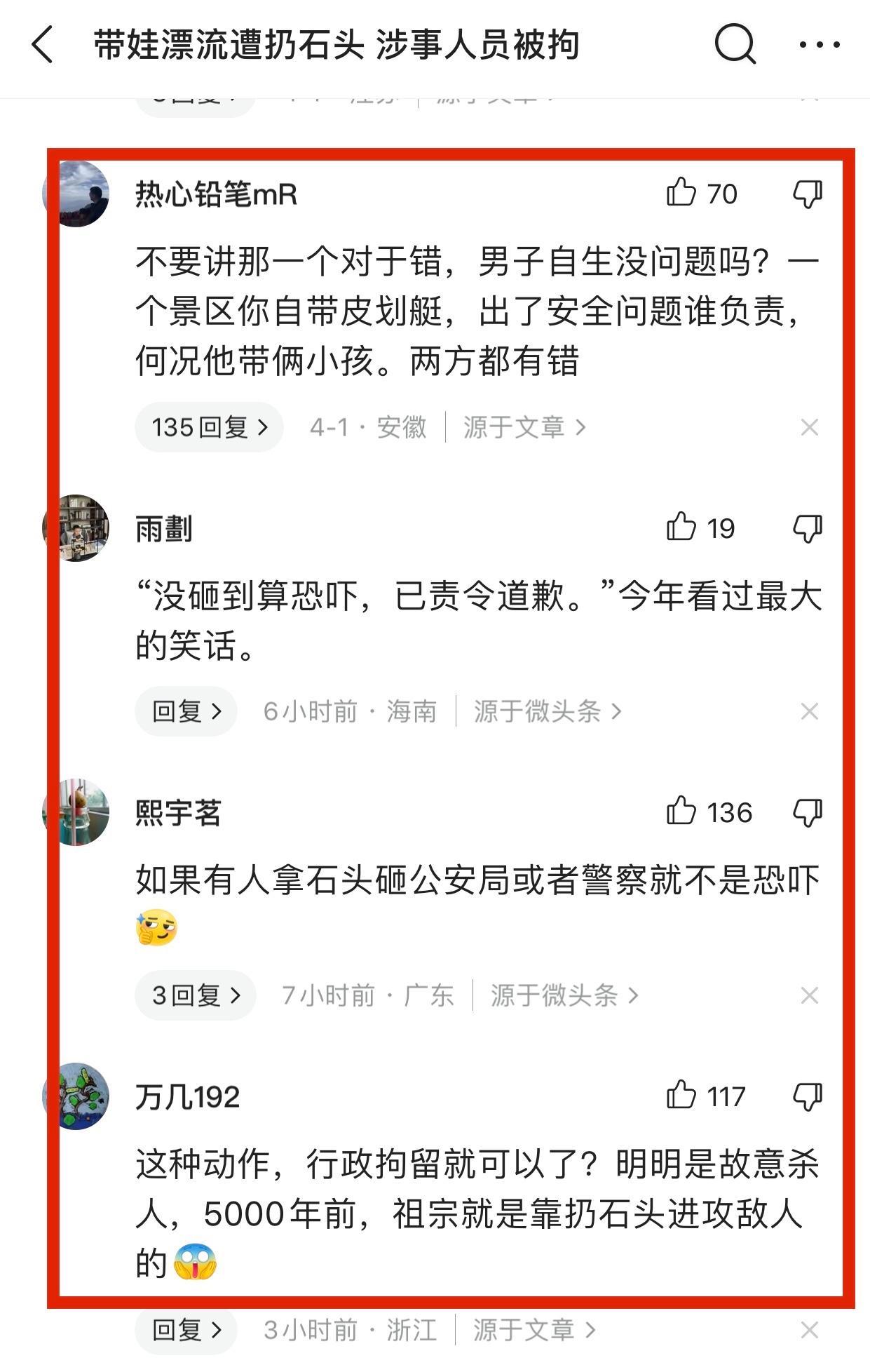870x1372 pixels.
Task: Dislike the comment by 万几192
Action: click(x=807, y=1096)
